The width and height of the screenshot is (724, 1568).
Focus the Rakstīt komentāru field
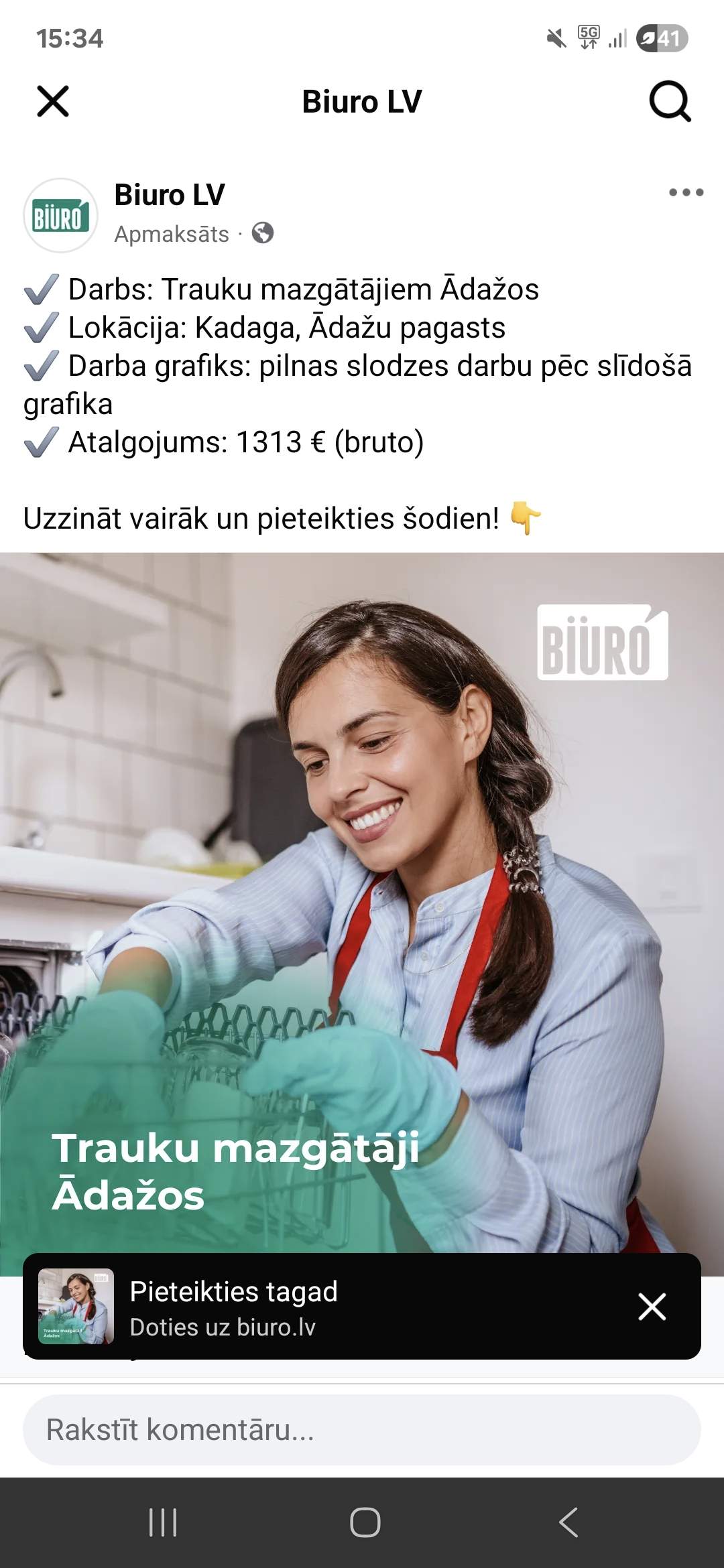point(362,1430)
